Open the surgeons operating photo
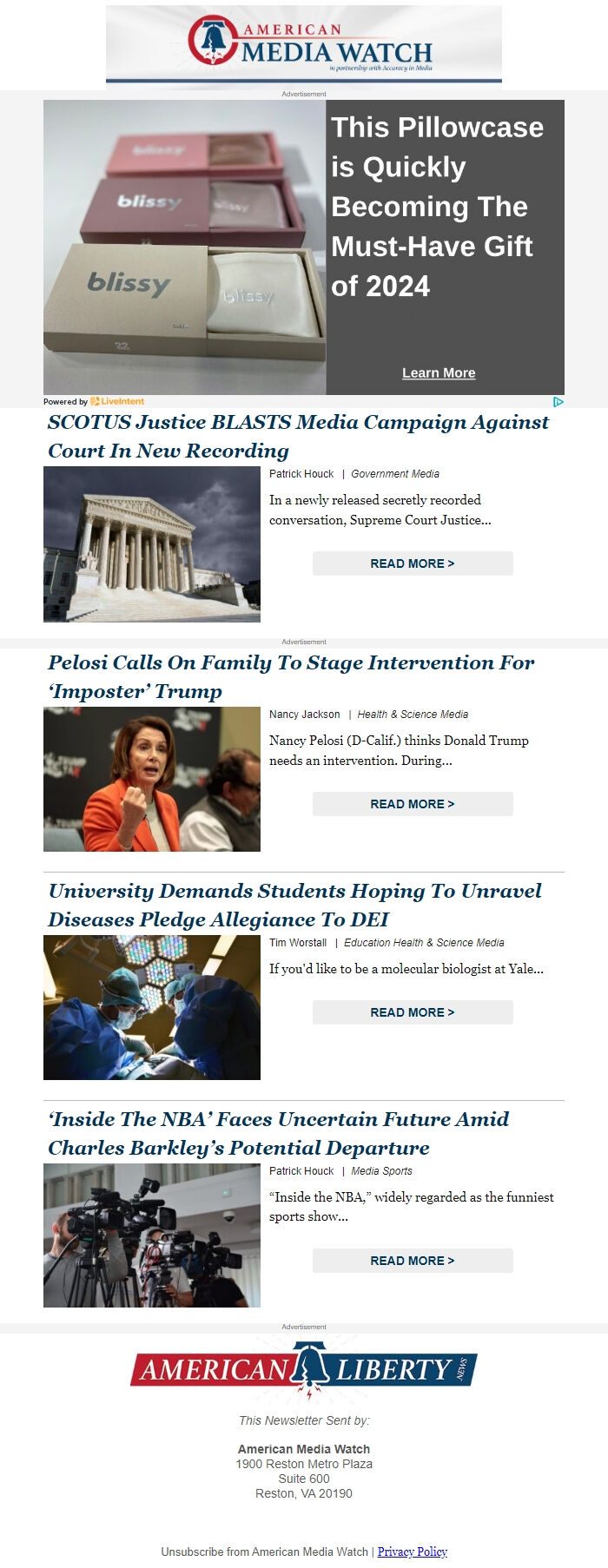The height and width of the screenshot is (1568, 608). (152, 1007)
